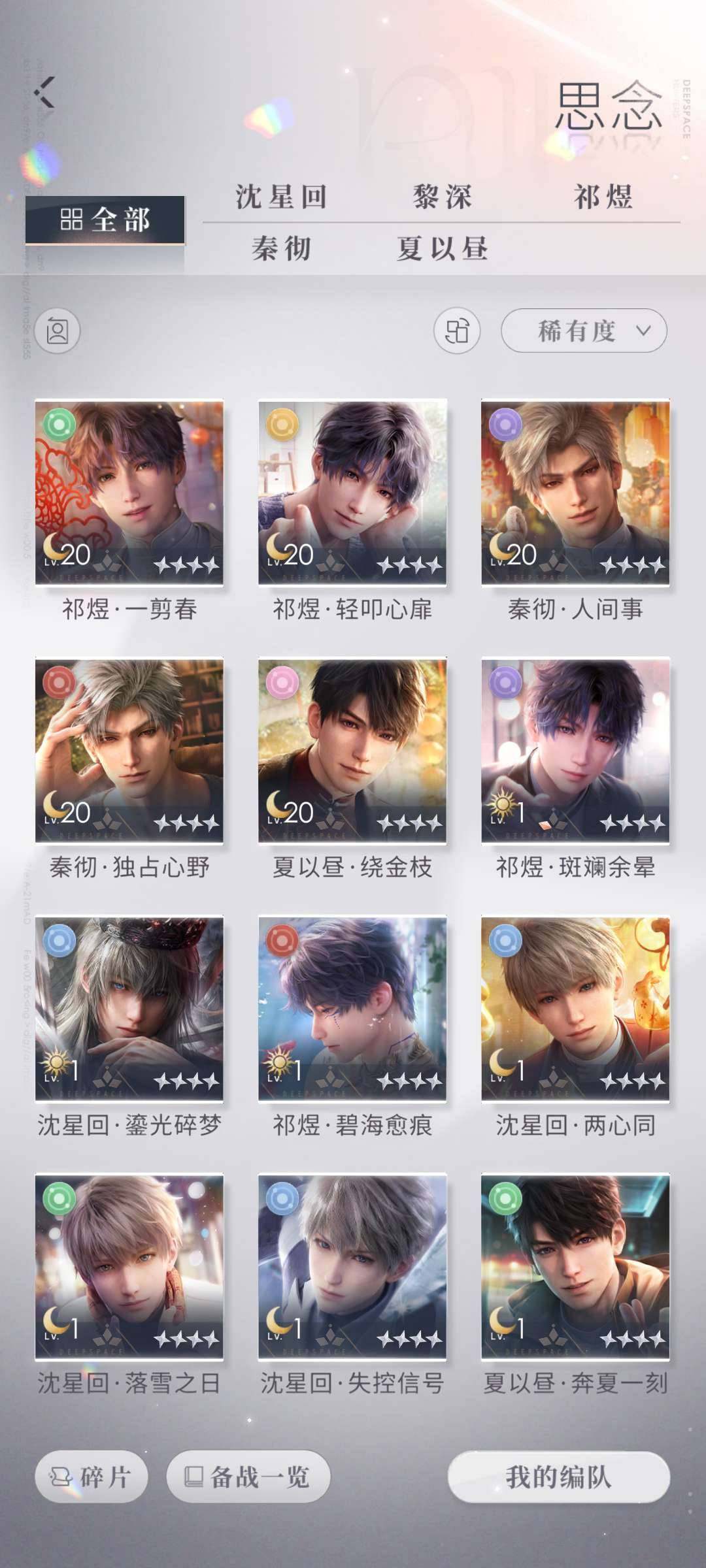The height and width of the screenshot is (1568, 706).
Task: Open the card 沈星回·鎏光碎梦
Action: click(x=129, y=1009)
